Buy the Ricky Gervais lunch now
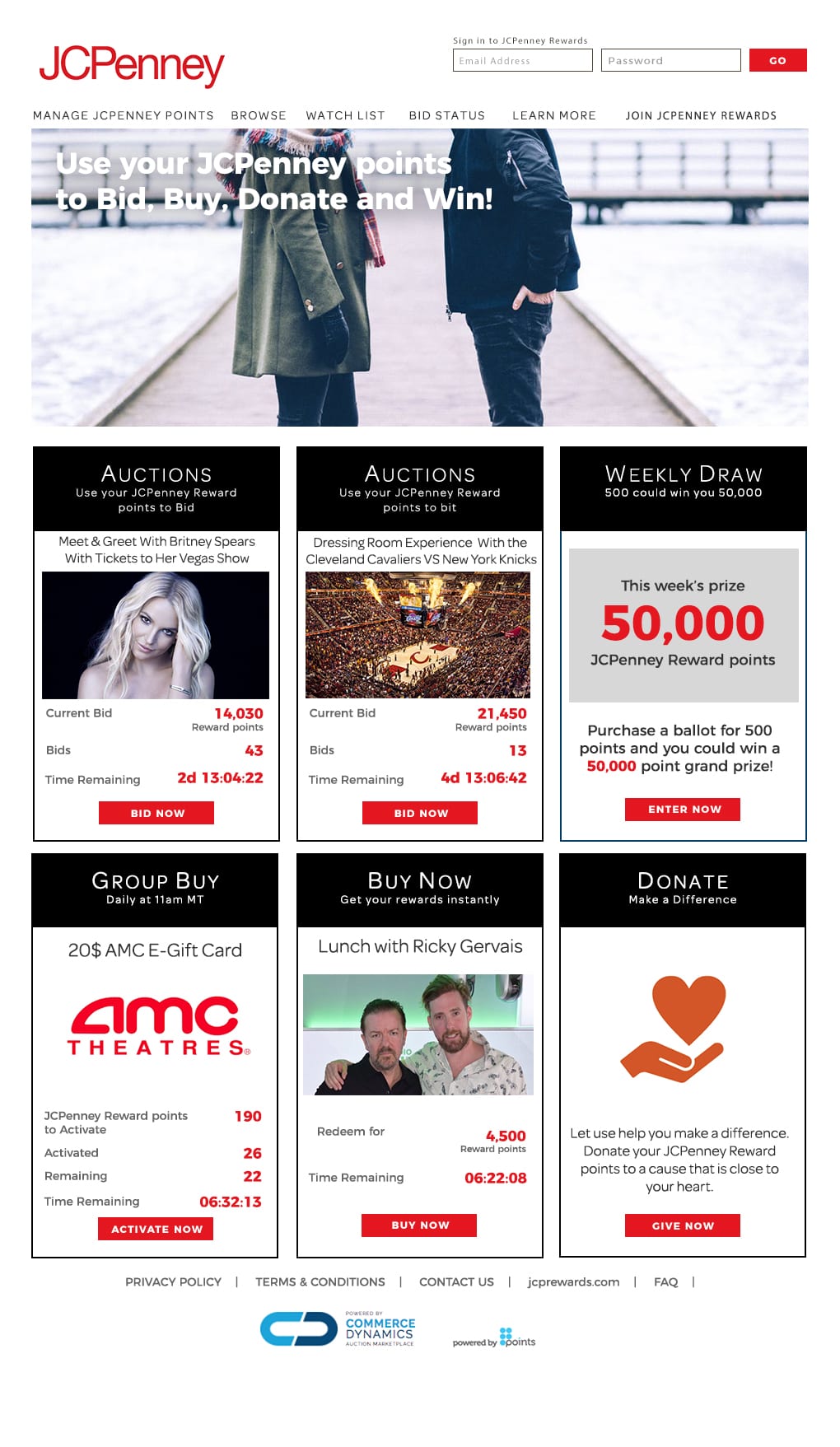 [419, 1225]
